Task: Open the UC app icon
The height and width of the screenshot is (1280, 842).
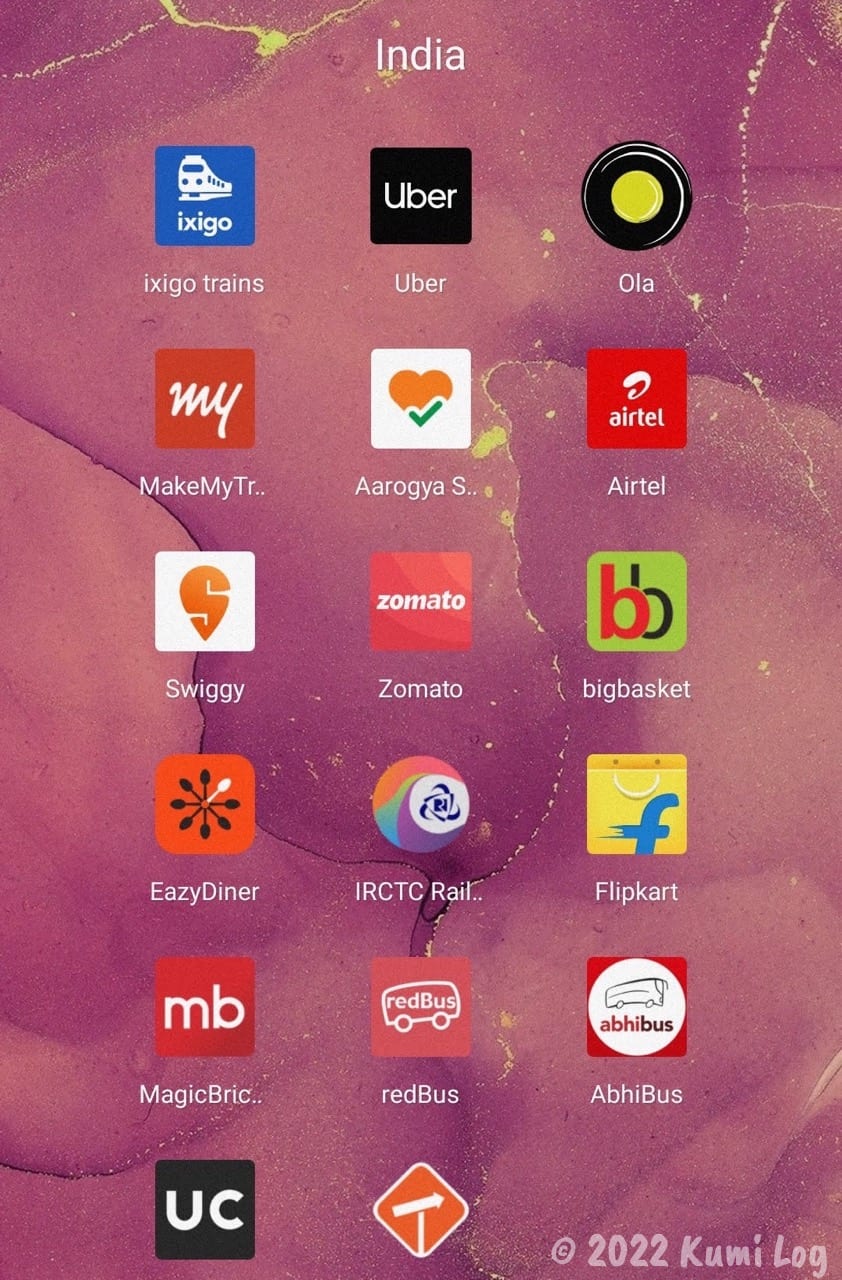Action: [205, 1209]
